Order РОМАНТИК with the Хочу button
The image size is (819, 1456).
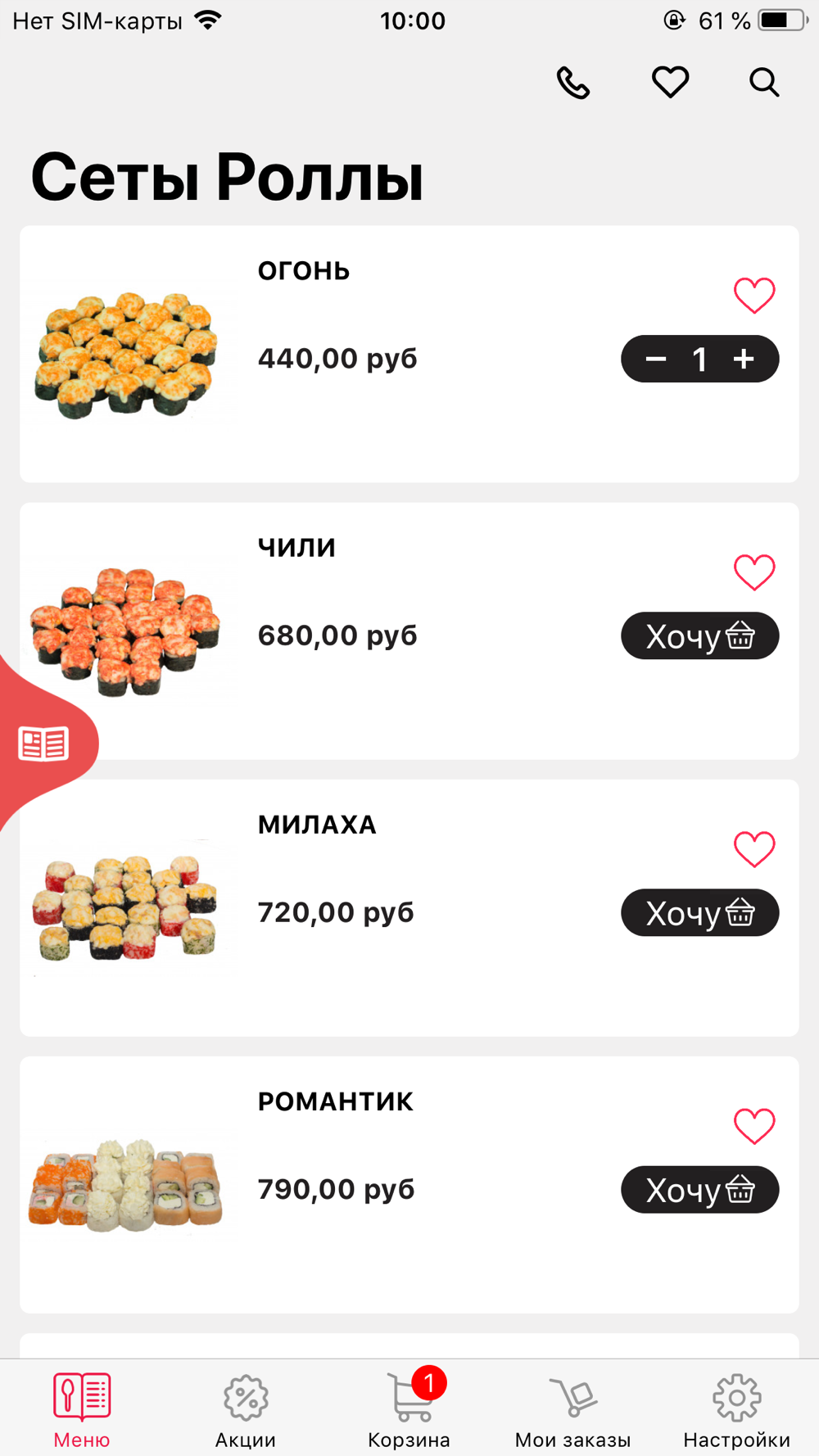click(699, 1189)
